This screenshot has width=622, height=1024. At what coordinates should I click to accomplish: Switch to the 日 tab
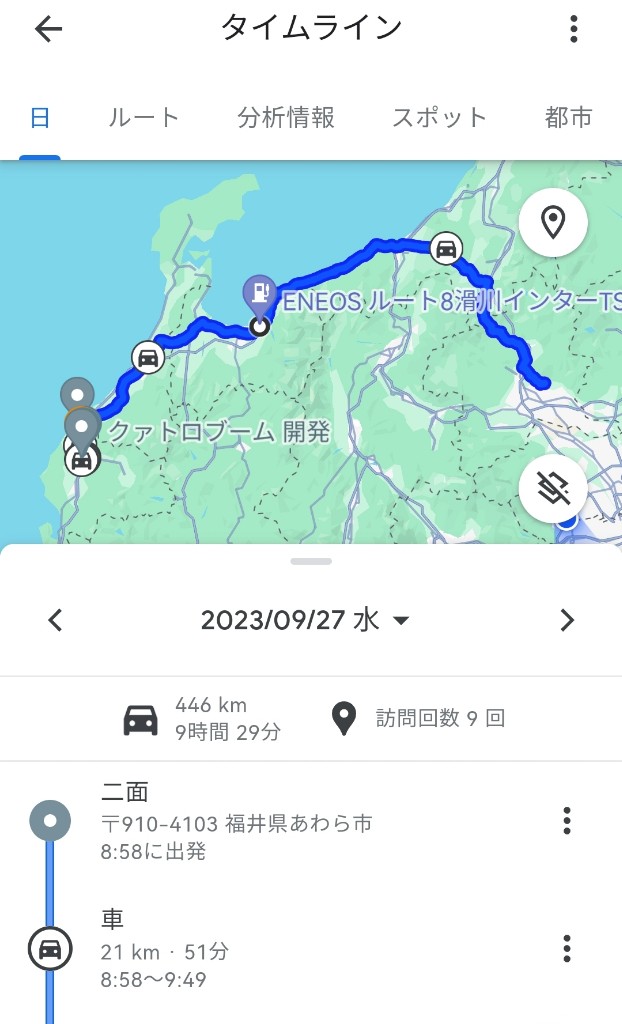(x=40, y=118)
